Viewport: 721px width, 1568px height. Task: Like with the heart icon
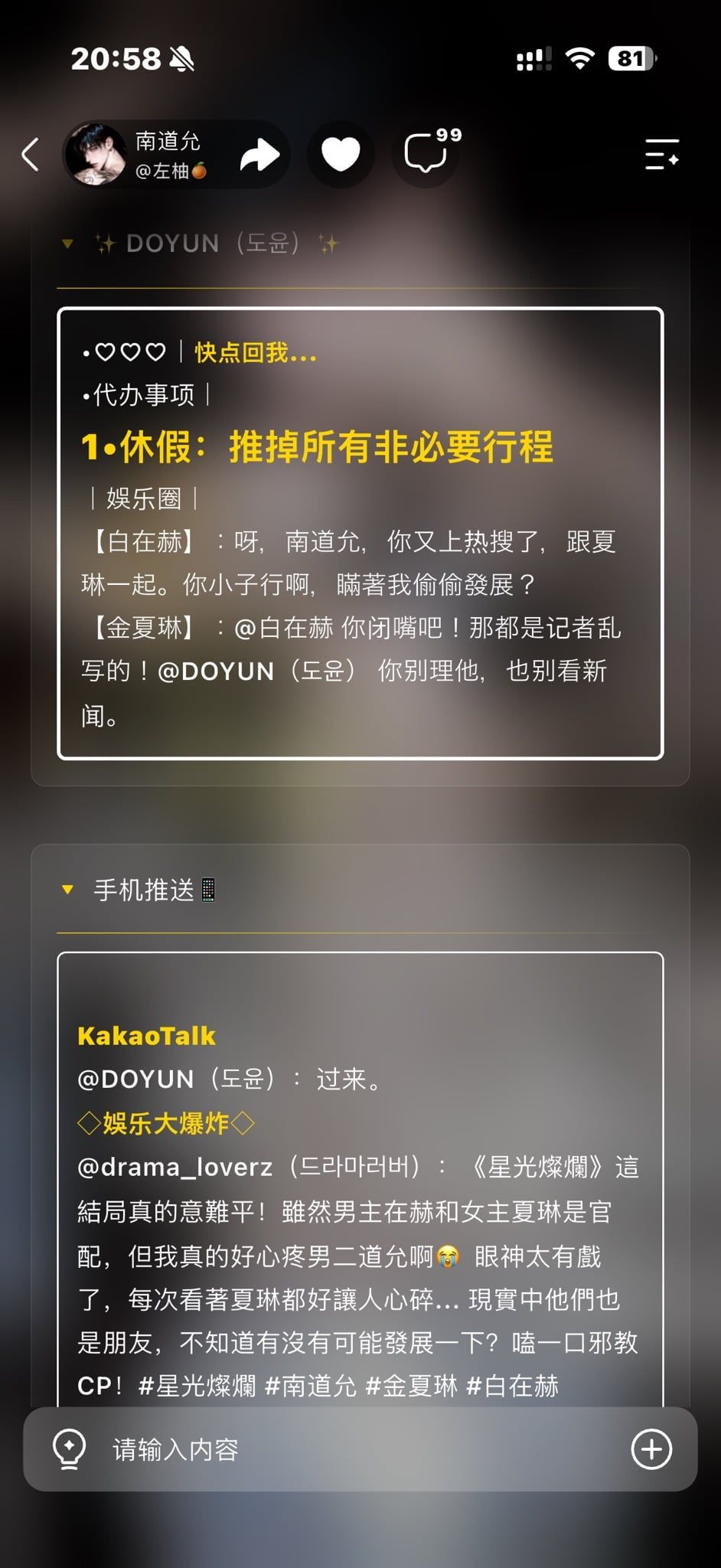341,154
